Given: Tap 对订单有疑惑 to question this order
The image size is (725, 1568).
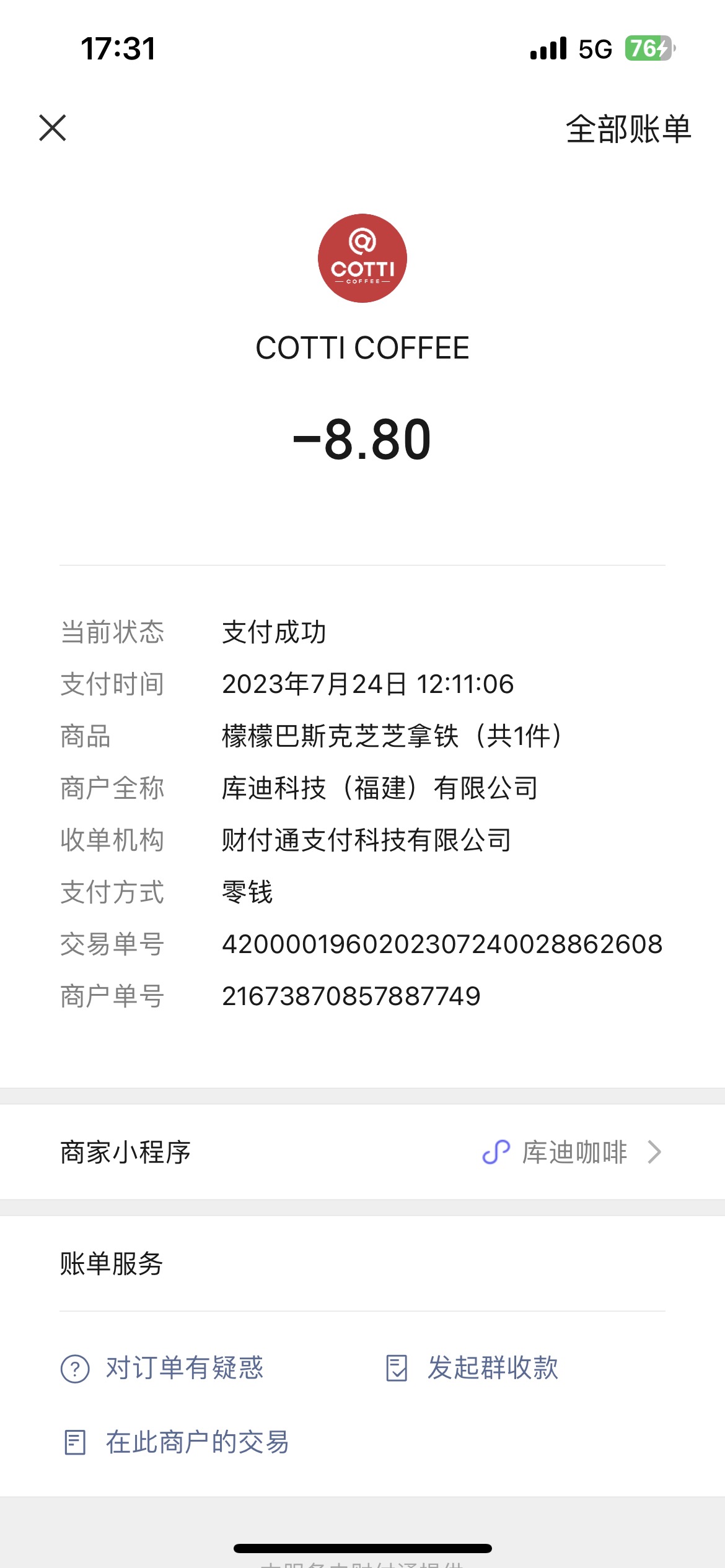Looking at the screenshot, I should click(162, 1368).
